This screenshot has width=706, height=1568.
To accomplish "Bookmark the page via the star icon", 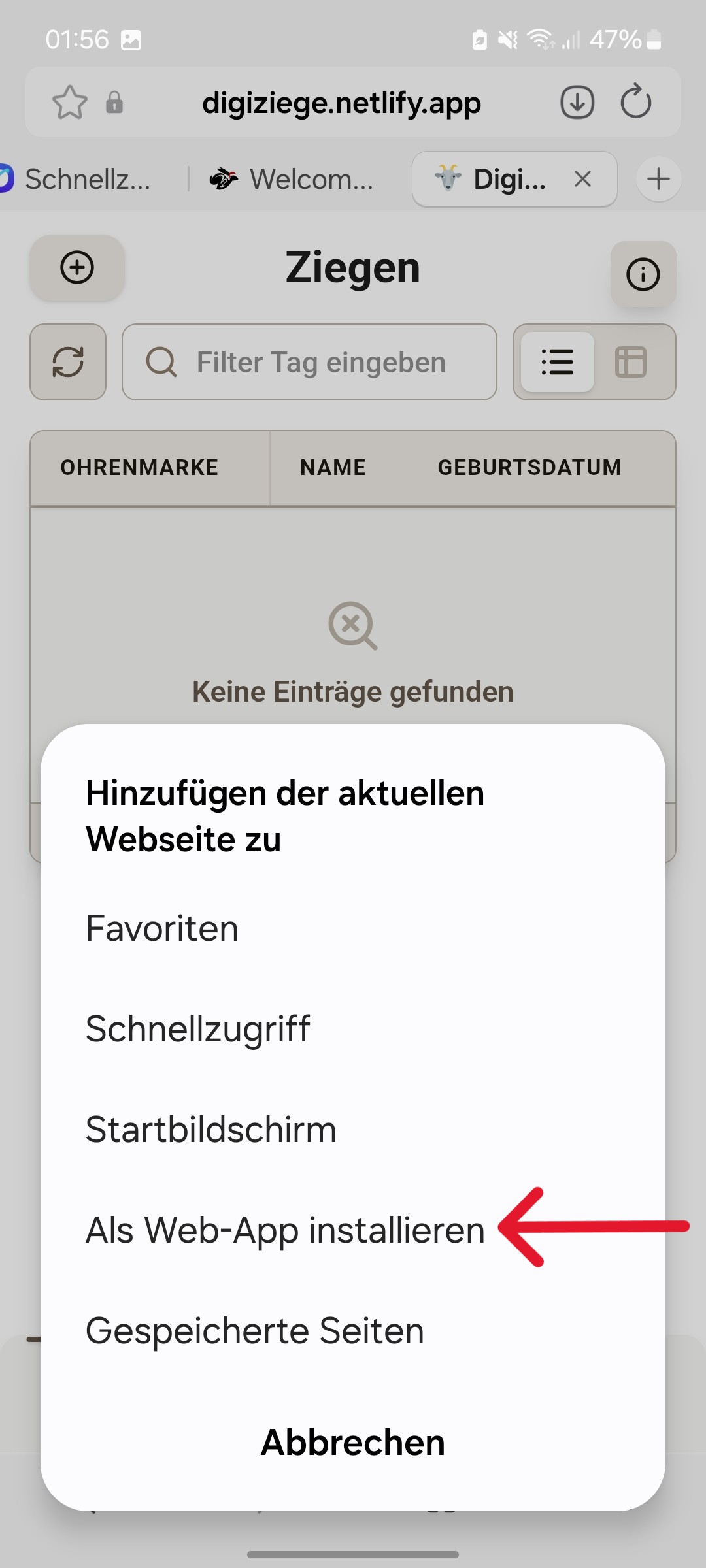I will coord(71,102).
